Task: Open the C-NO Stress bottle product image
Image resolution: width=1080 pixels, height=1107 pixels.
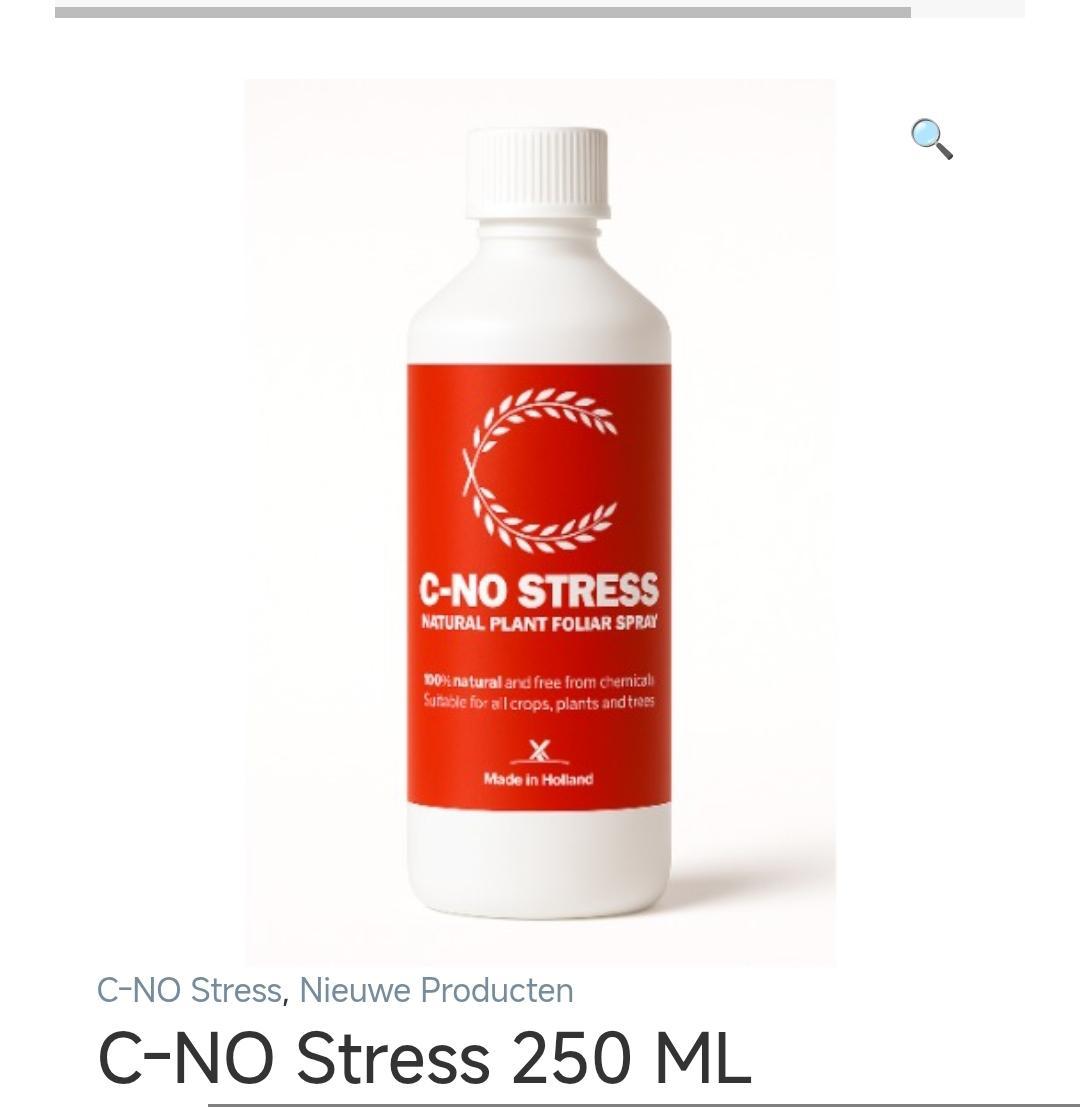Action: pyautogui.click(x=539, y=520)
